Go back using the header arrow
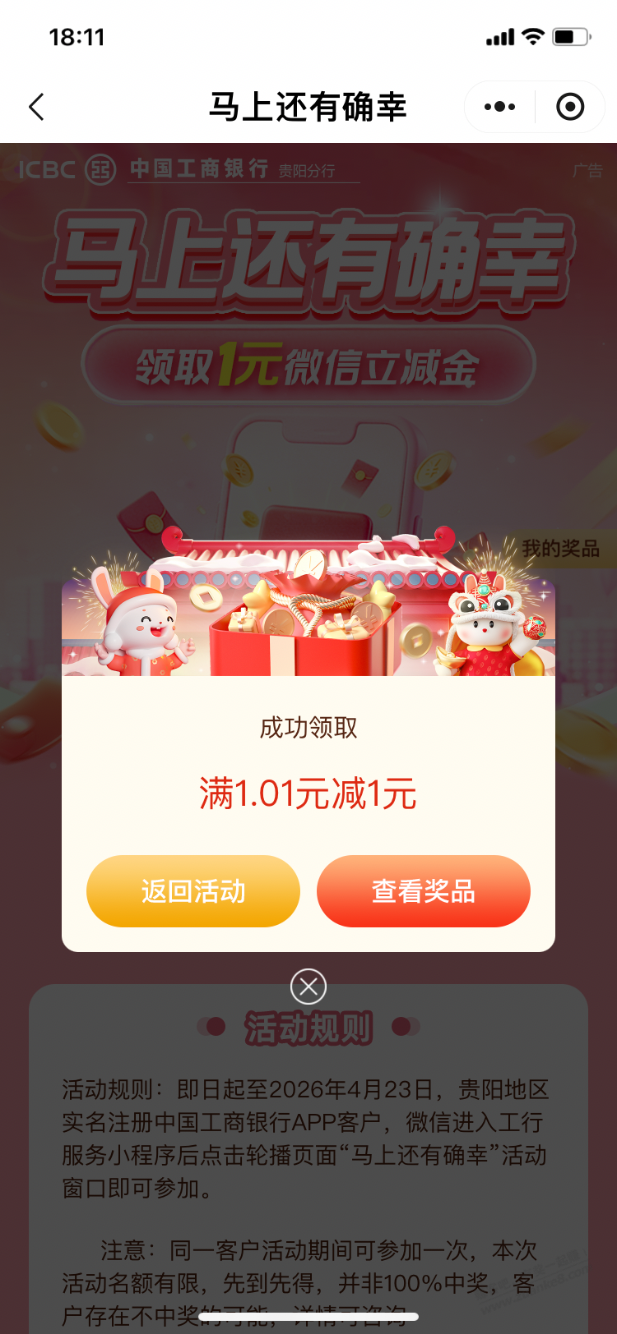Viewport: 617px width, 1334px height. 37,107
